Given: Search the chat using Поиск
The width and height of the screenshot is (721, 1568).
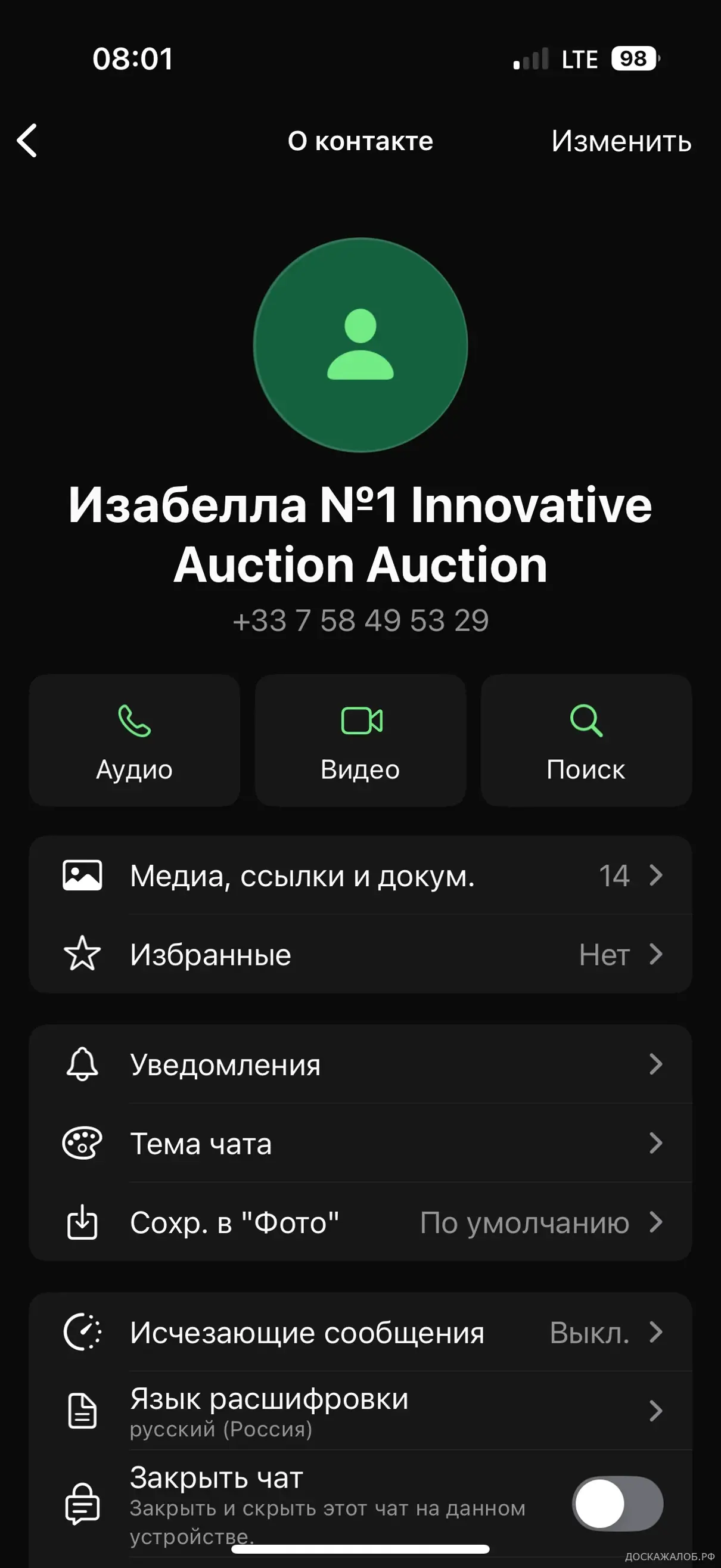Looking at the screenshot, I should (586, 740).
